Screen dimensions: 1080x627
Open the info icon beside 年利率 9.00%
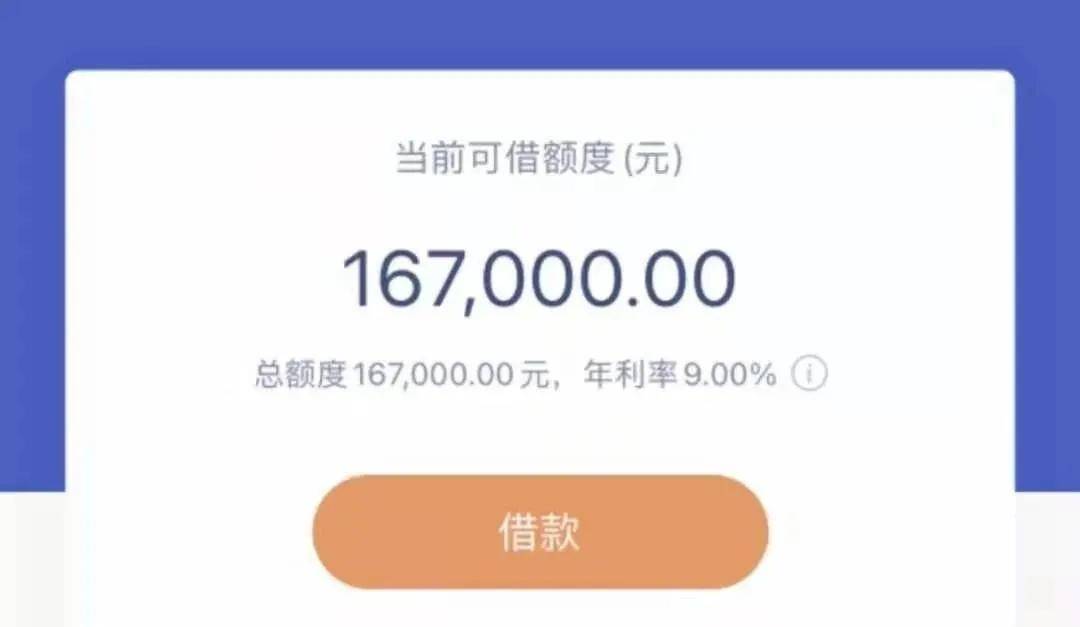[810, 375]
